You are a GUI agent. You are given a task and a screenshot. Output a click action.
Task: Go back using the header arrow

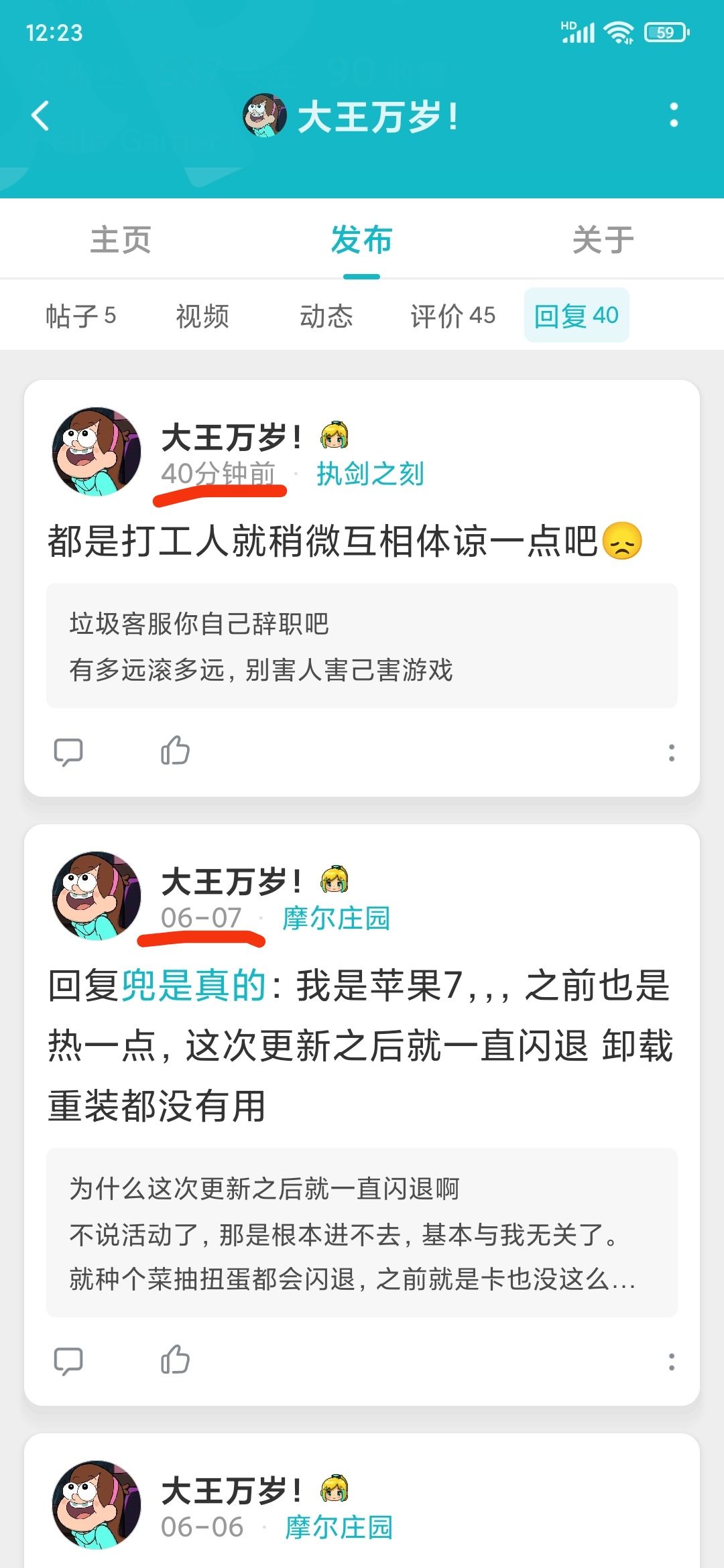pyautogui.click(x=40, y=115)
